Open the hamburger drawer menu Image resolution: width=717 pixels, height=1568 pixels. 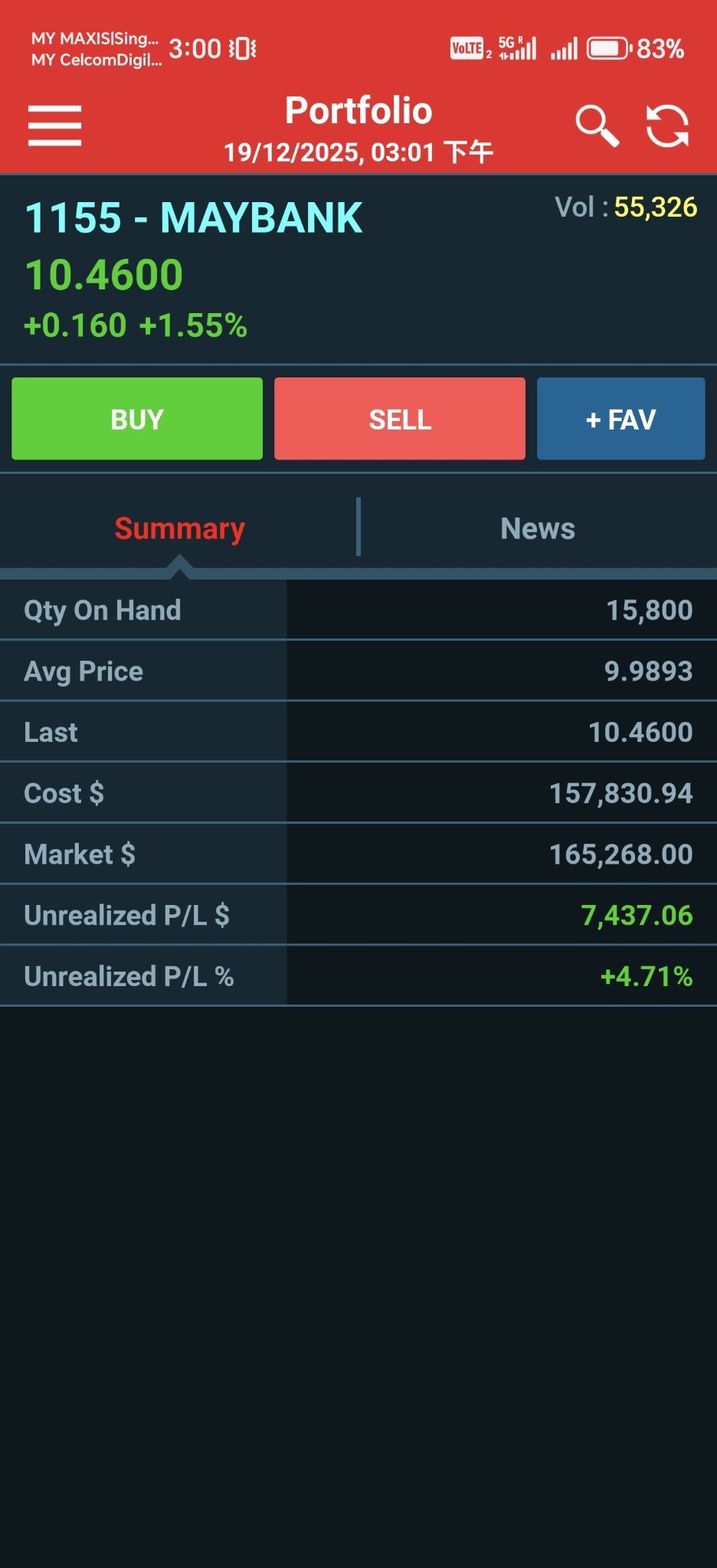tap(54, 126)
